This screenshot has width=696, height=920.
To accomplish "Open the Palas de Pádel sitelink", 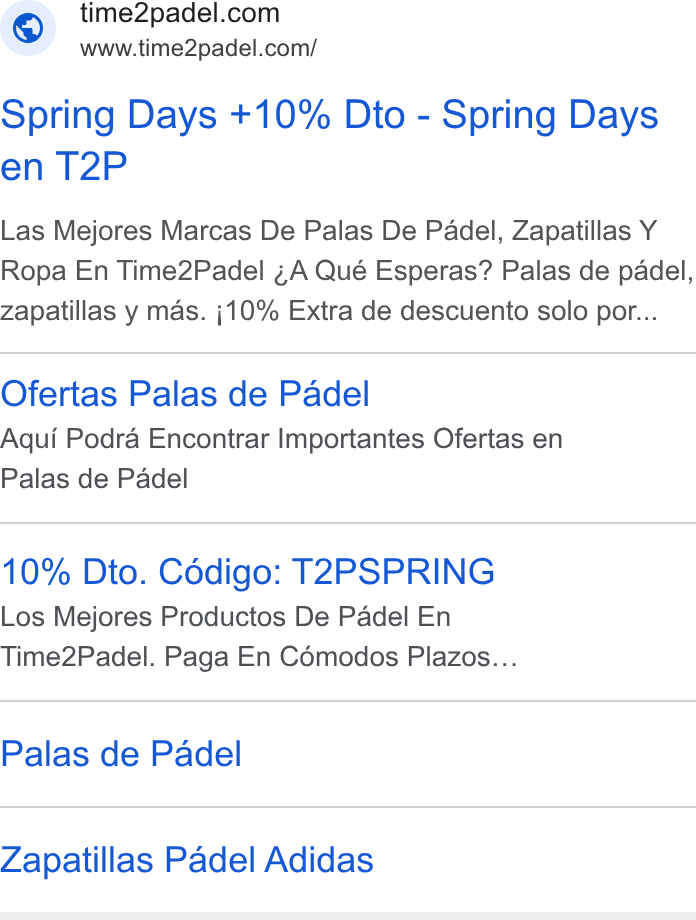I will click(121, 754).
